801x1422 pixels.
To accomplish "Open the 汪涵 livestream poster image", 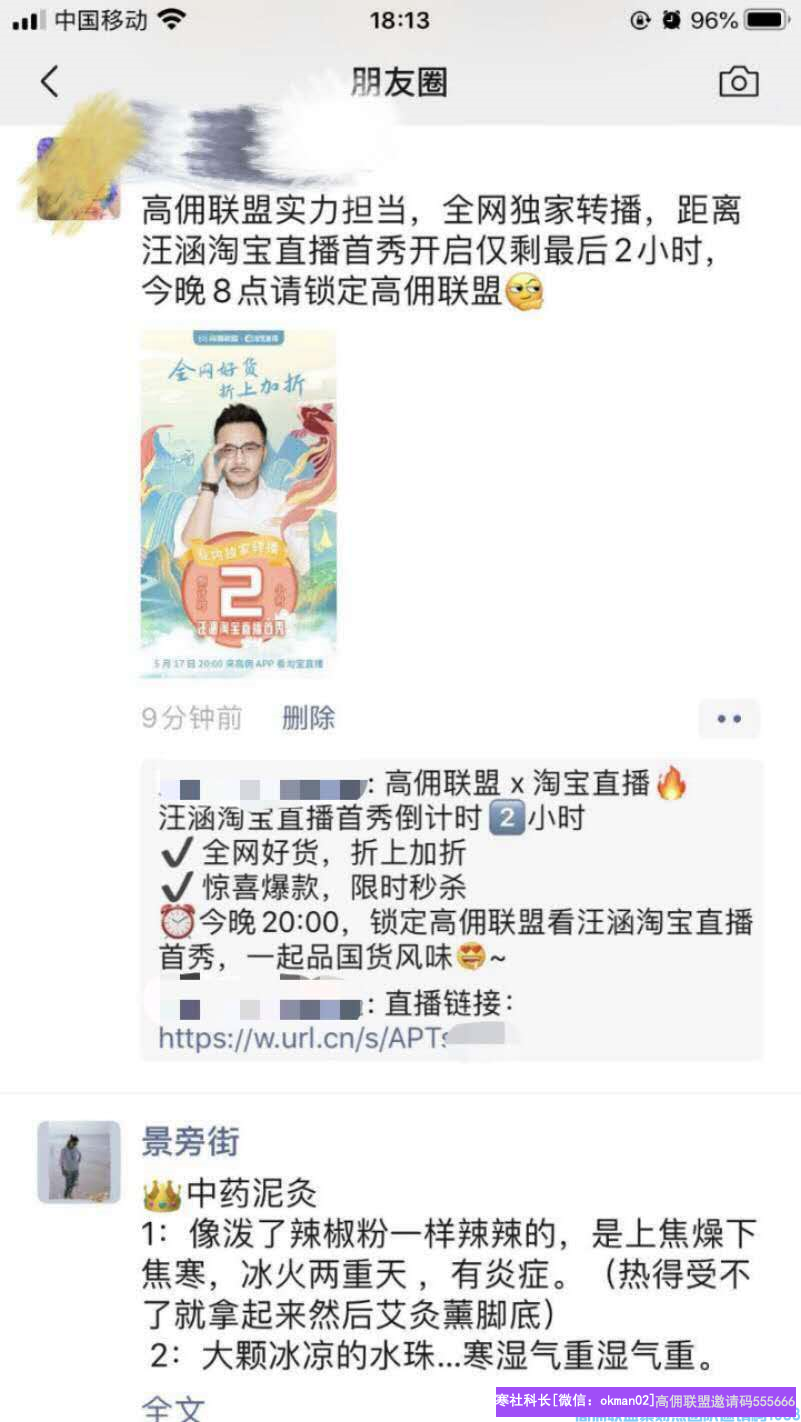I will coord(238,503).
